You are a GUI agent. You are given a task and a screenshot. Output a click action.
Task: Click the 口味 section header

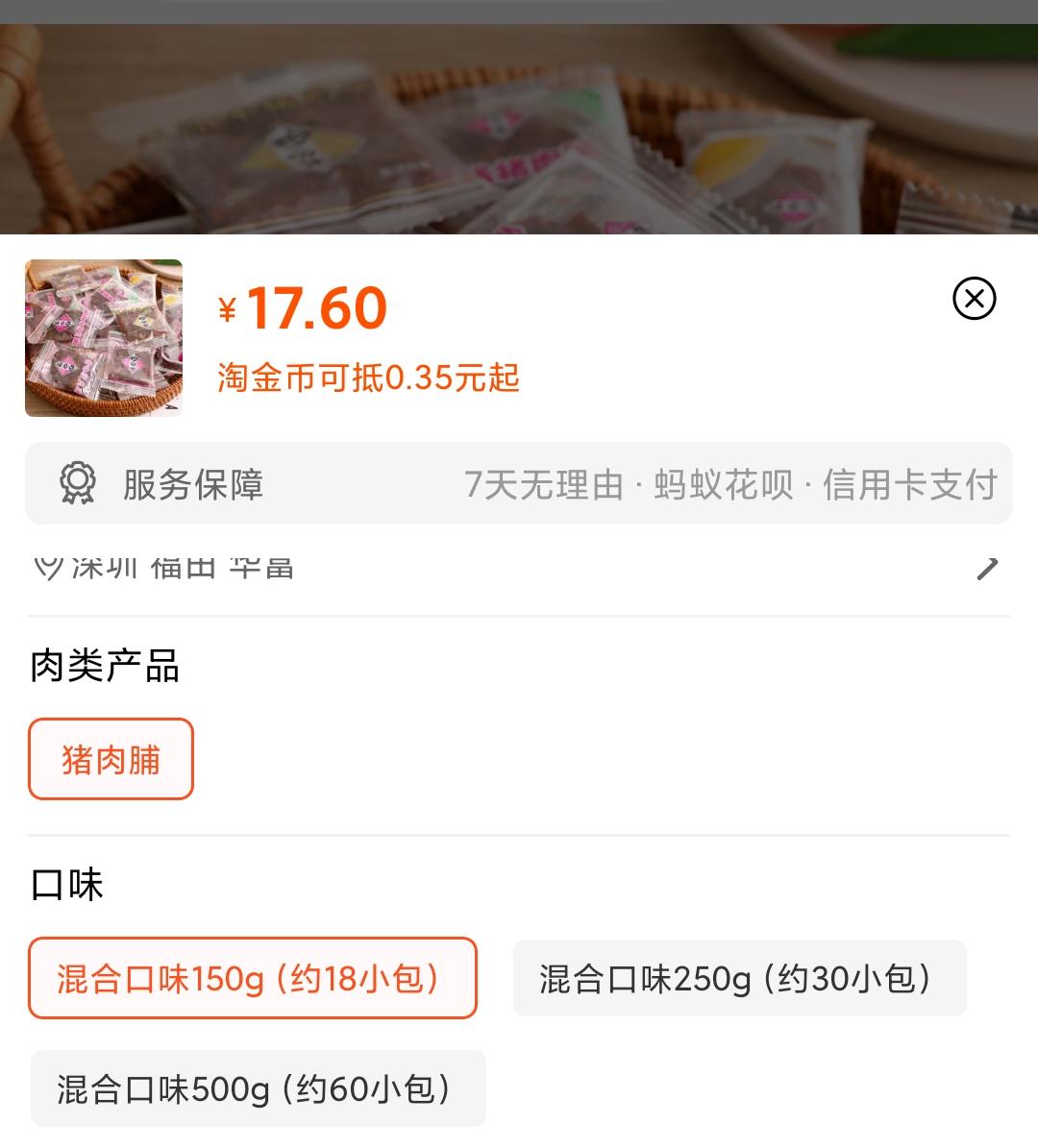[65, 886]
